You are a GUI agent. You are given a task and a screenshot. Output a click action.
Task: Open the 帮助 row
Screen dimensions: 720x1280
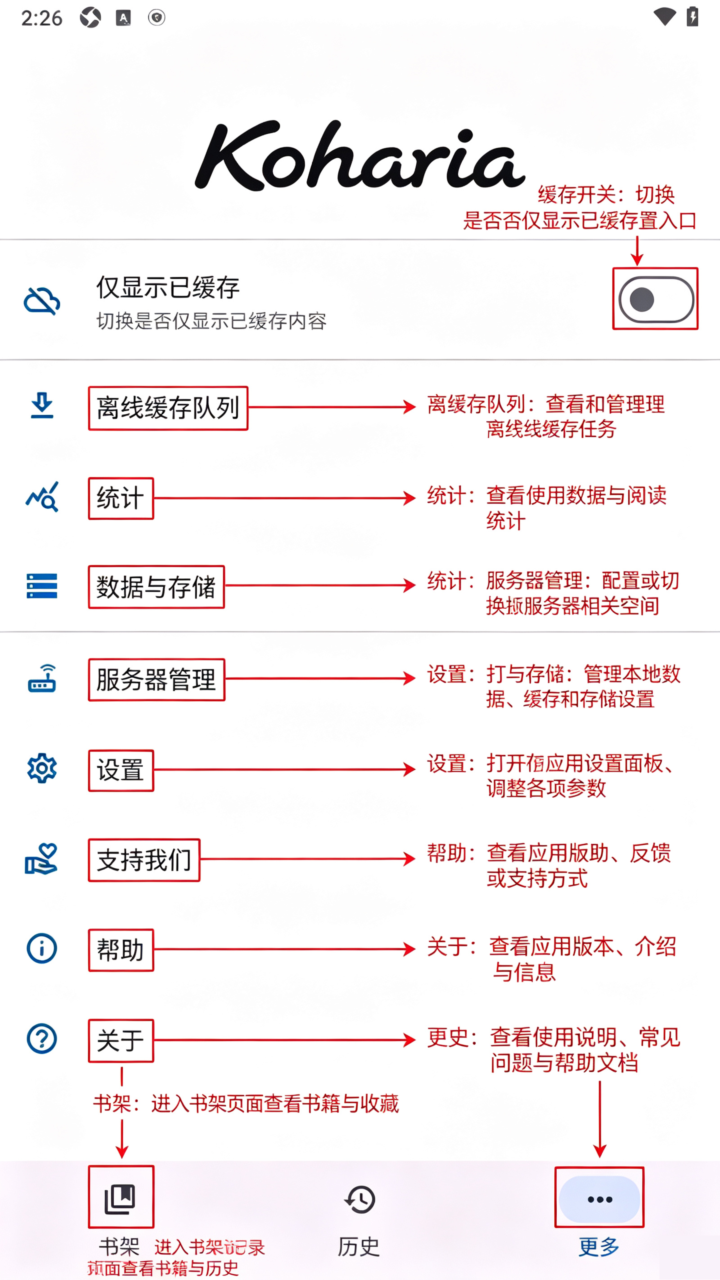click(360, 949)
